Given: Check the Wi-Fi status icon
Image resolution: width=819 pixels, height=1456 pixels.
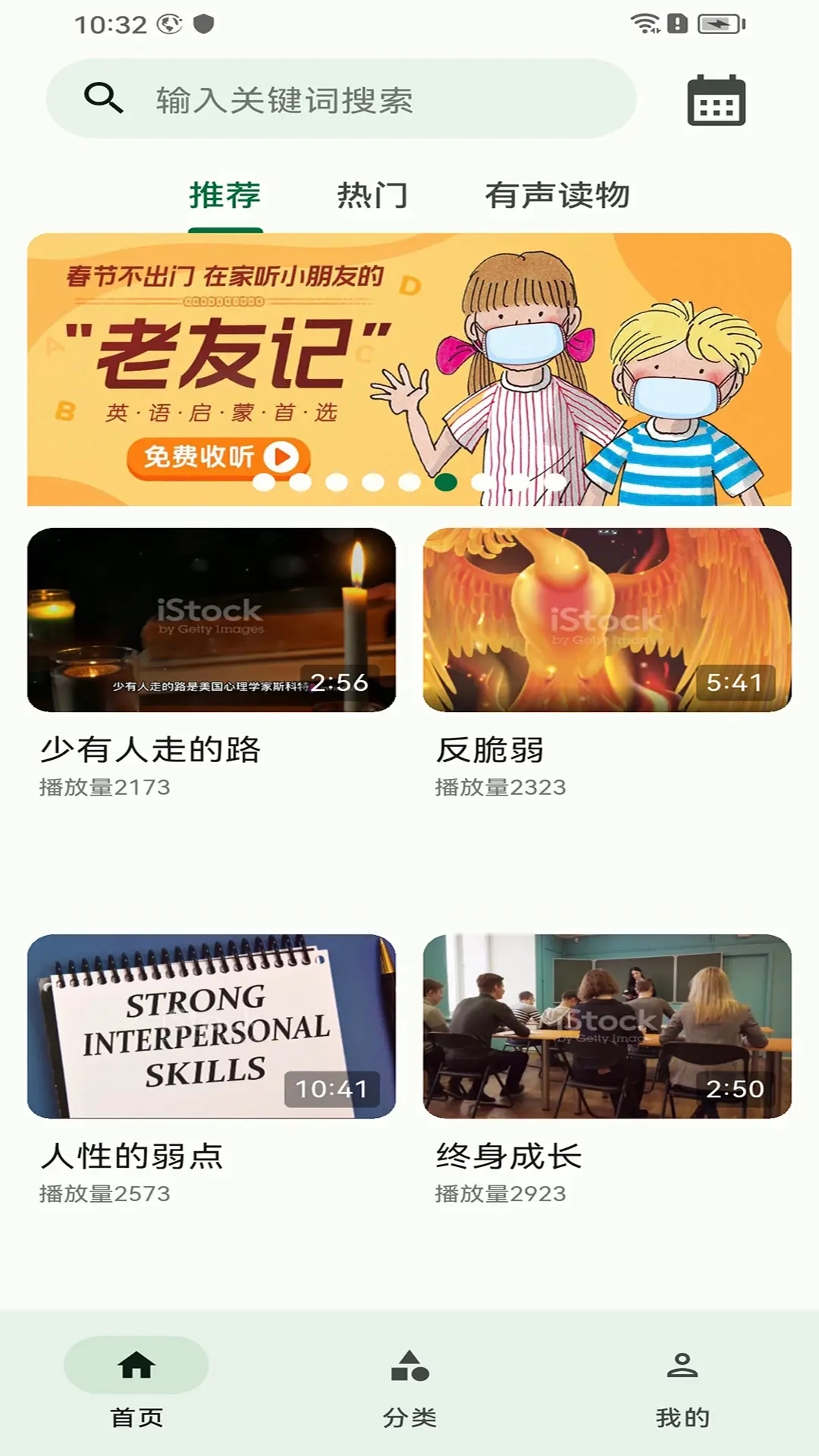Looking at the screenshot, I should click(644, 24).
